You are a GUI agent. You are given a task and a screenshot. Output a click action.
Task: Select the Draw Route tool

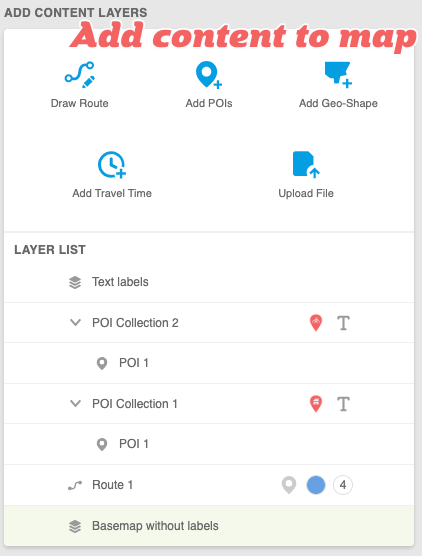(x=79, y=85)
